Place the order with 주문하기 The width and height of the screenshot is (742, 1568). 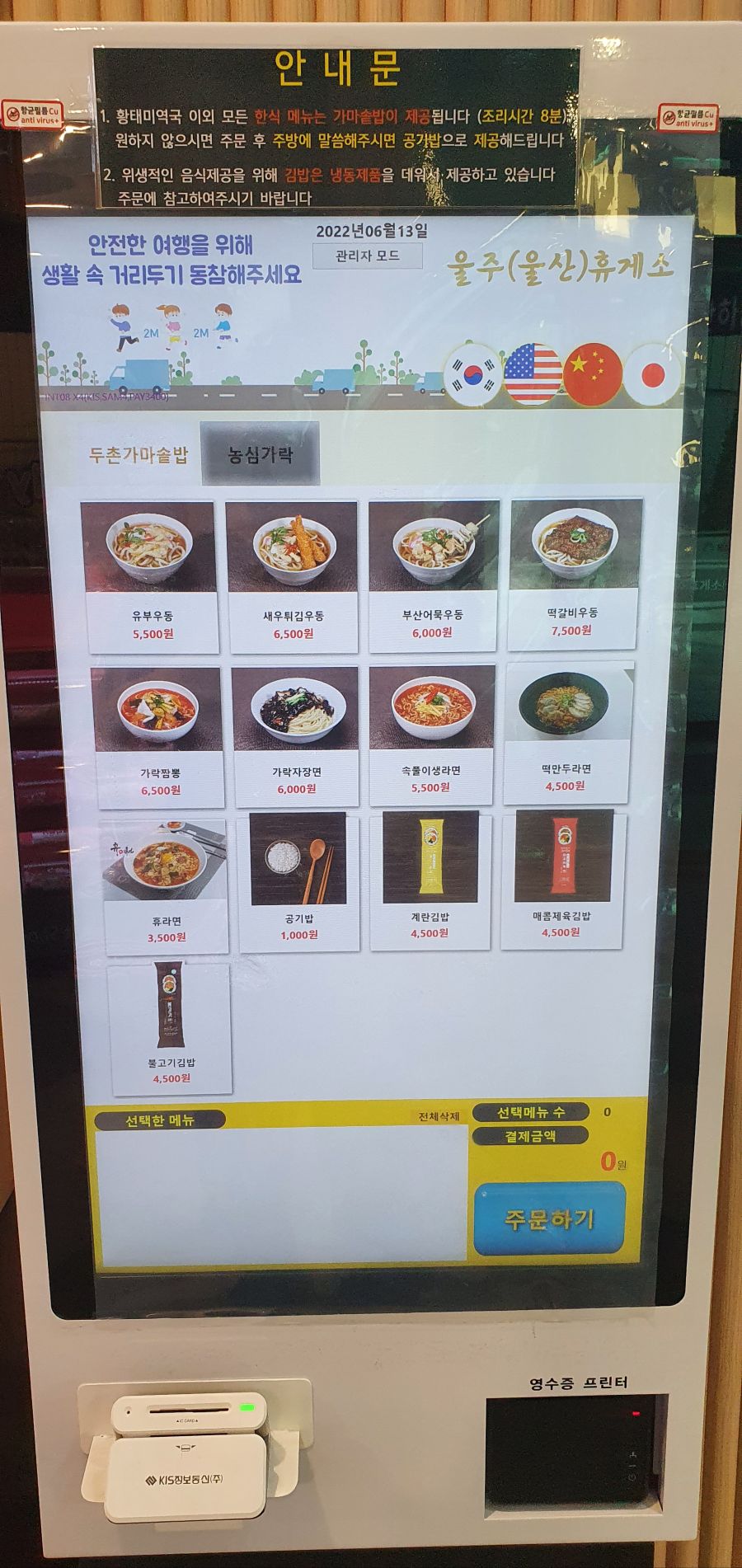click(549, 1218)
